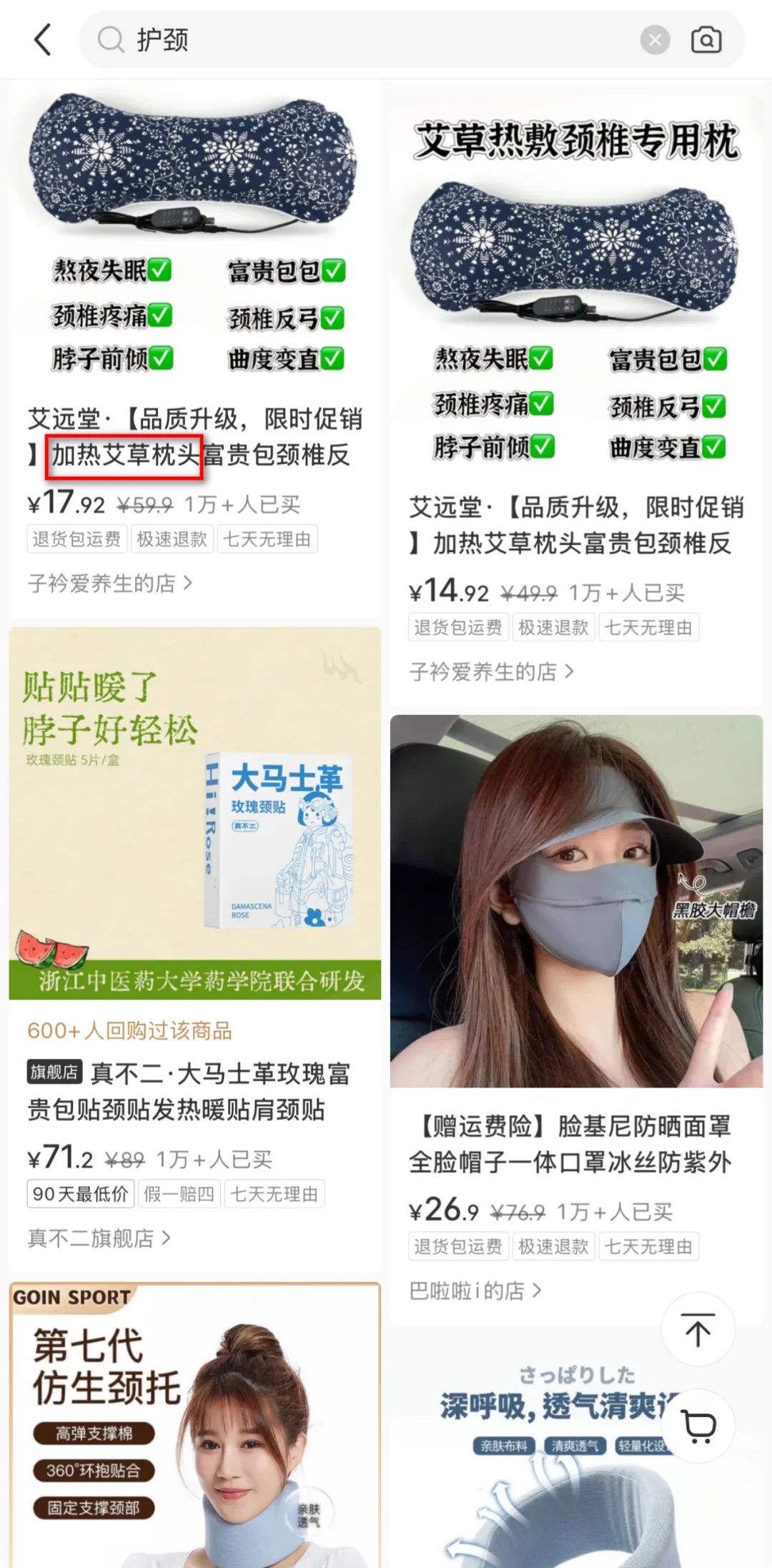Go back using the top arrow
Image resolution: width=772 pixels, height=1568 pixels.
(43, 39)
